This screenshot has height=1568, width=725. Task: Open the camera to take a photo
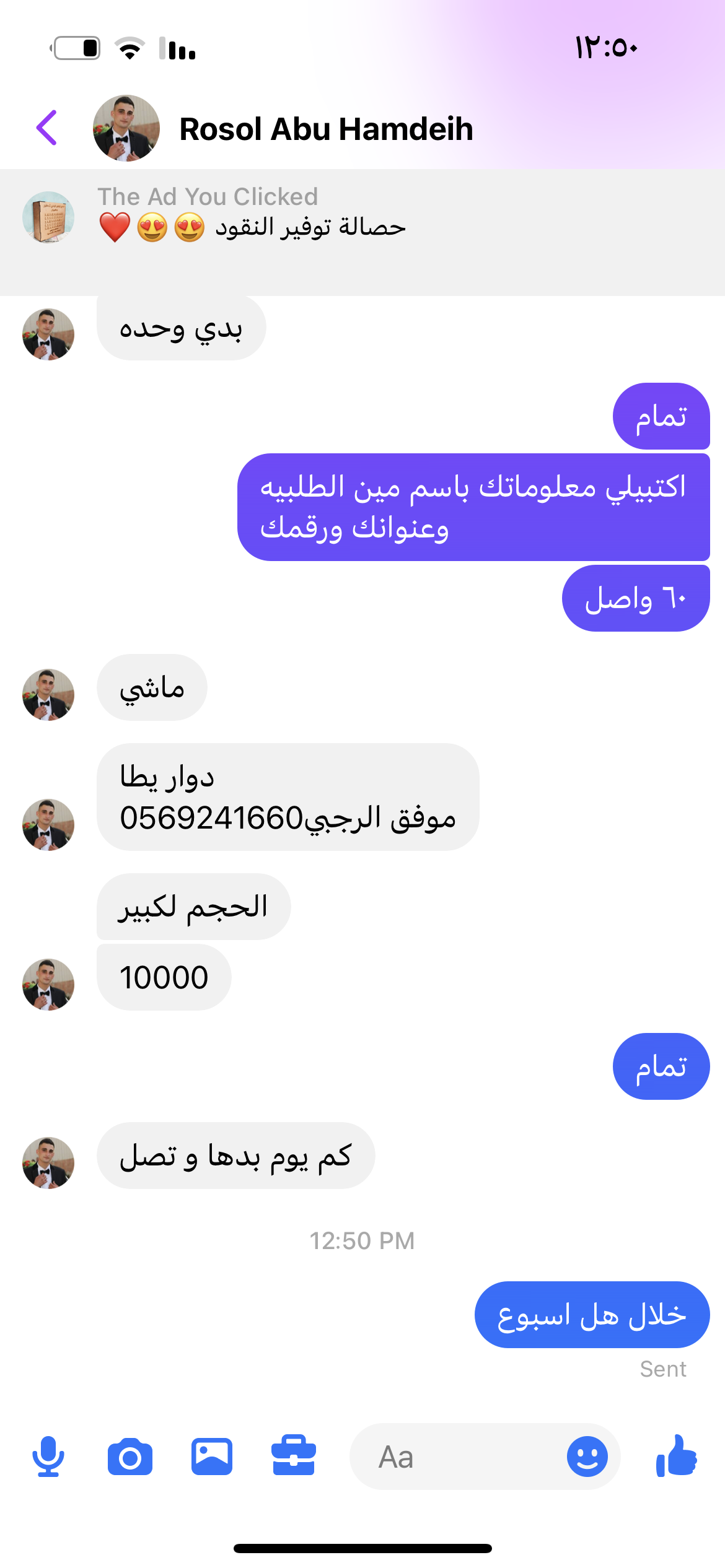coord(130,1457)
